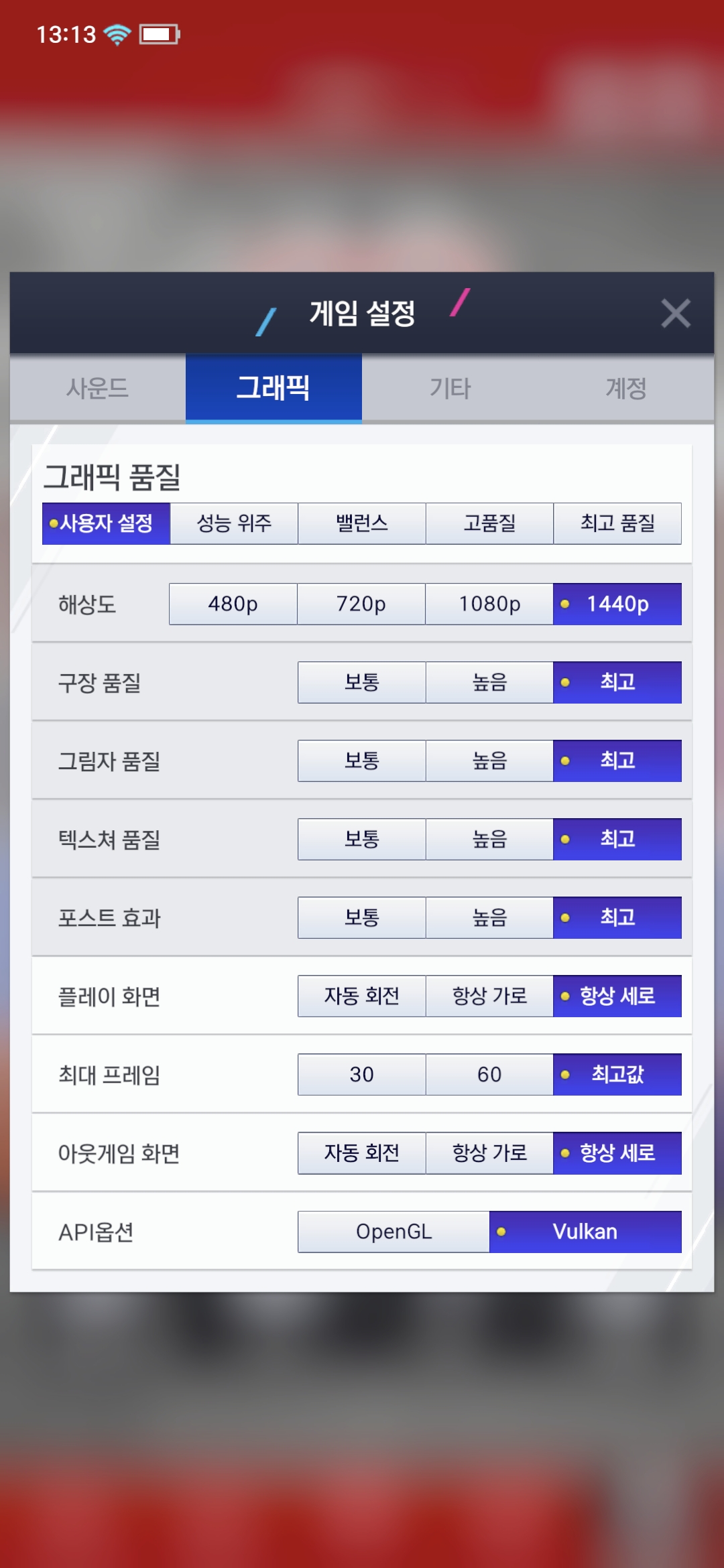The image size is (724, 1568).
Task: Set 최대 프레임 to 60
Action: (489, 1074)
